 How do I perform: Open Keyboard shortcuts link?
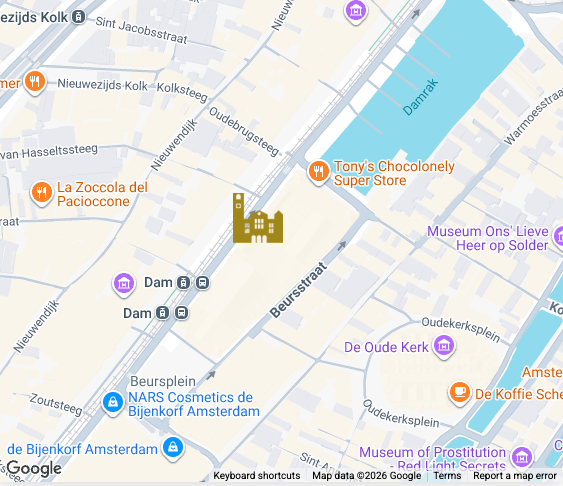[256, 476]
